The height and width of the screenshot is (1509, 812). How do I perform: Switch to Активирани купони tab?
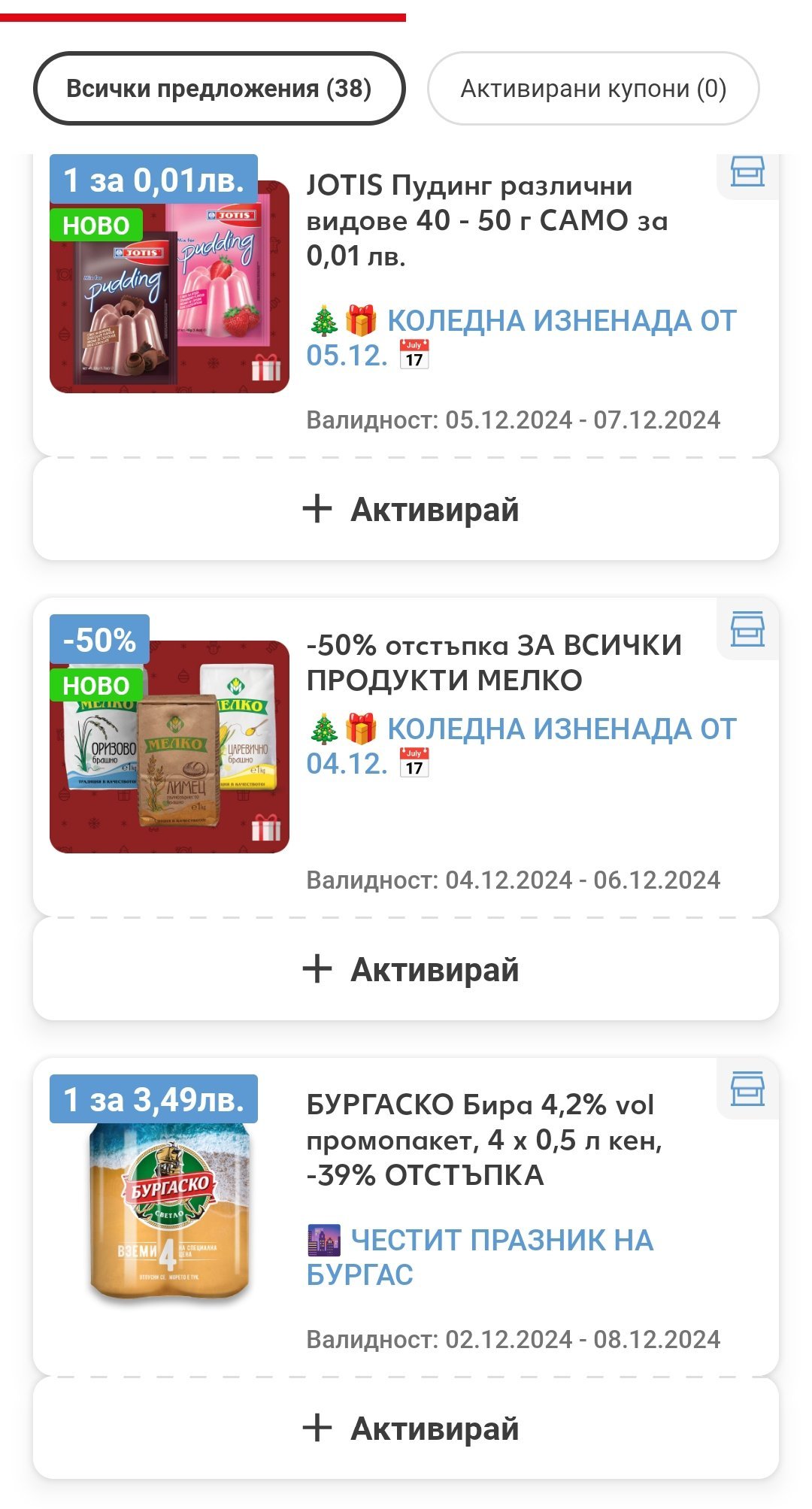click(x=593, y=89)
